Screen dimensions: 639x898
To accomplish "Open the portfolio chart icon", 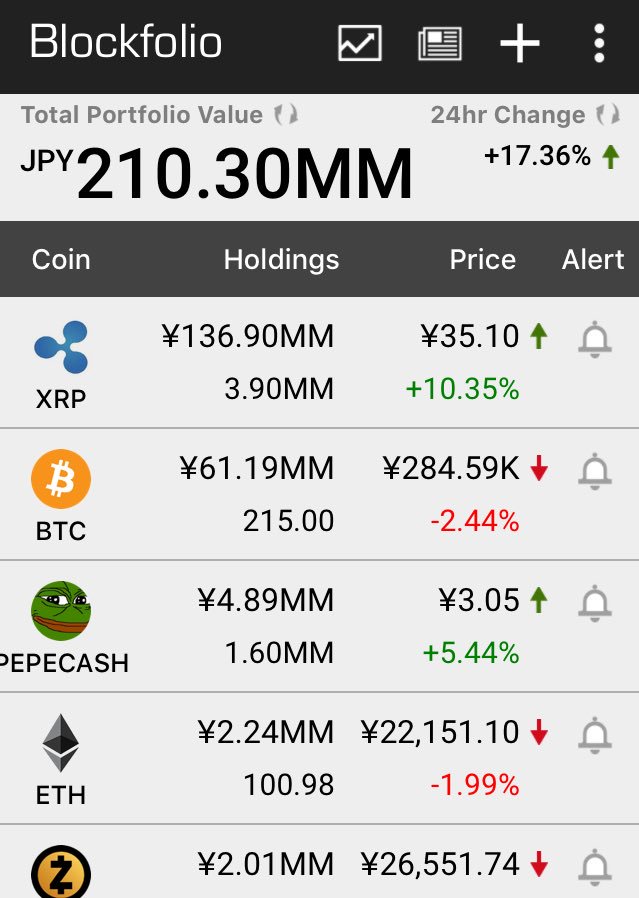I will coord(360,44).
